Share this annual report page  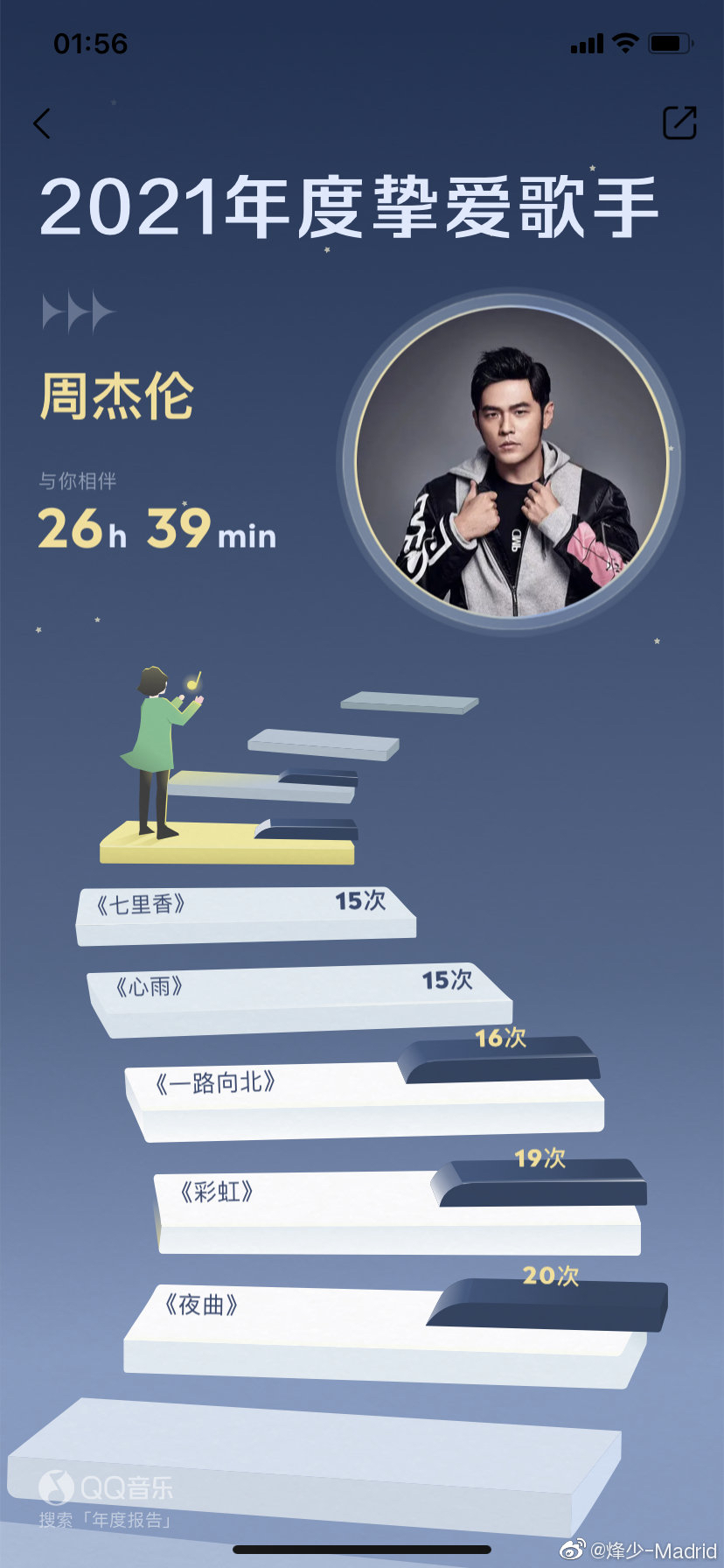[x=679, y=122]
